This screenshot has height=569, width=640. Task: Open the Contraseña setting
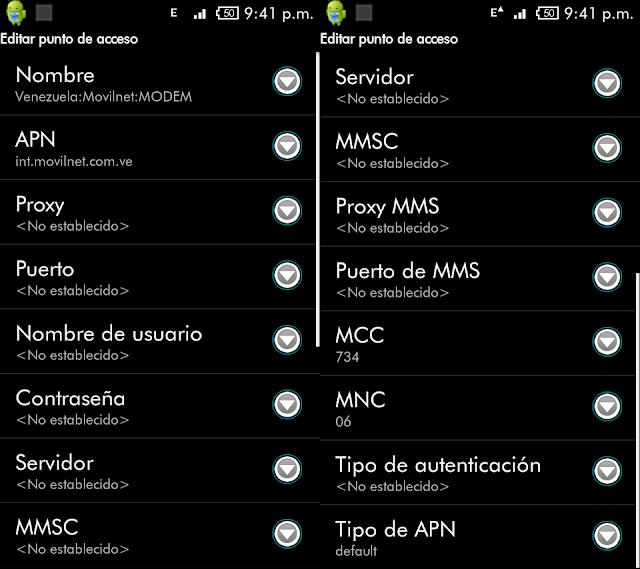[150, 406]
